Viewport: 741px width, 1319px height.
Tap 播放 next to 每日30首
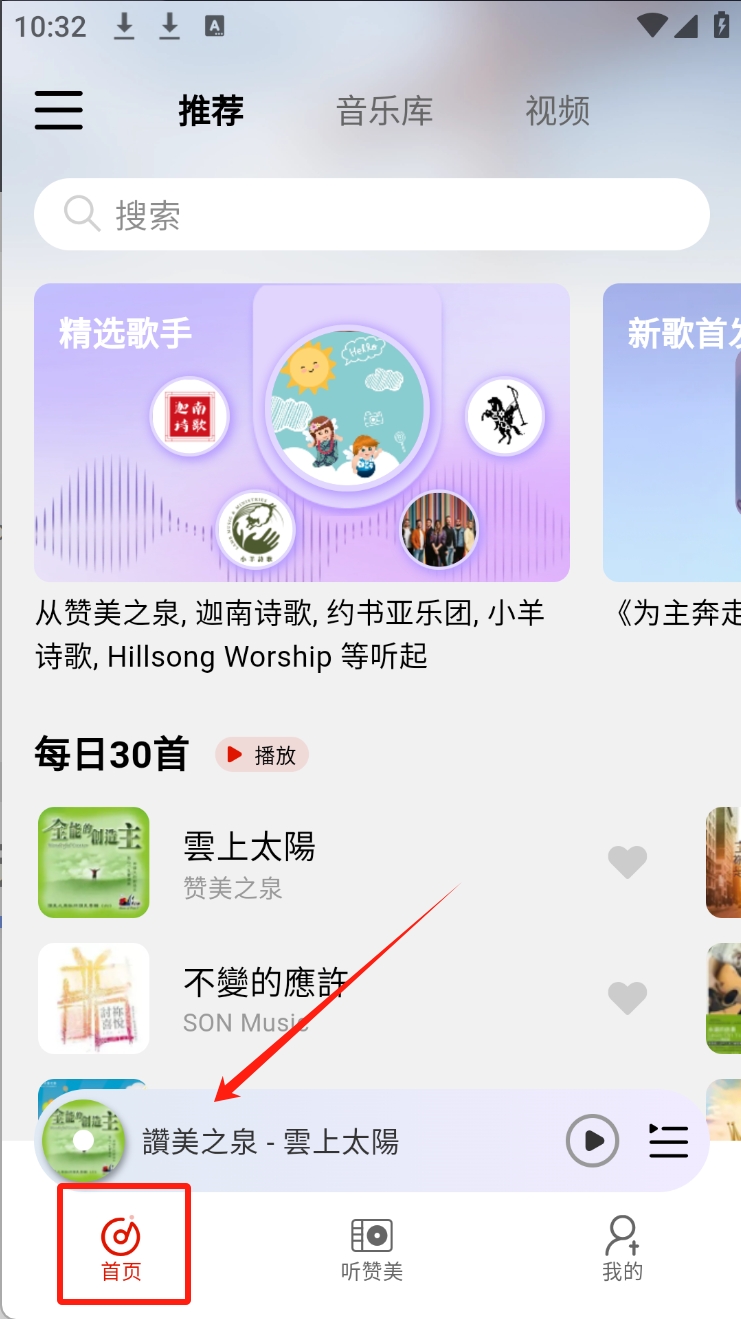[262, 755]
